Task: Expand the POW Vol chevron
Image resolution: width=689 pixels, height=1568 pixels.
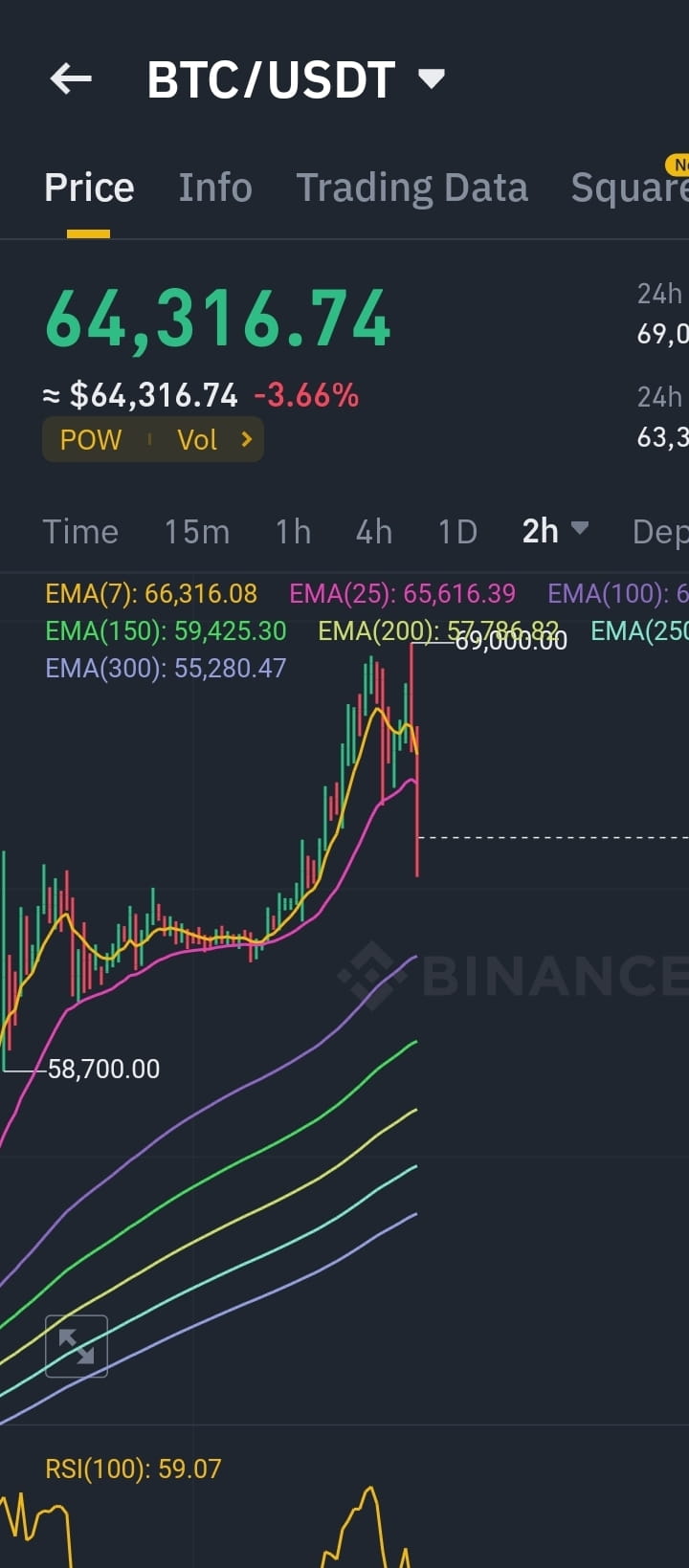Action: point(247,439)
